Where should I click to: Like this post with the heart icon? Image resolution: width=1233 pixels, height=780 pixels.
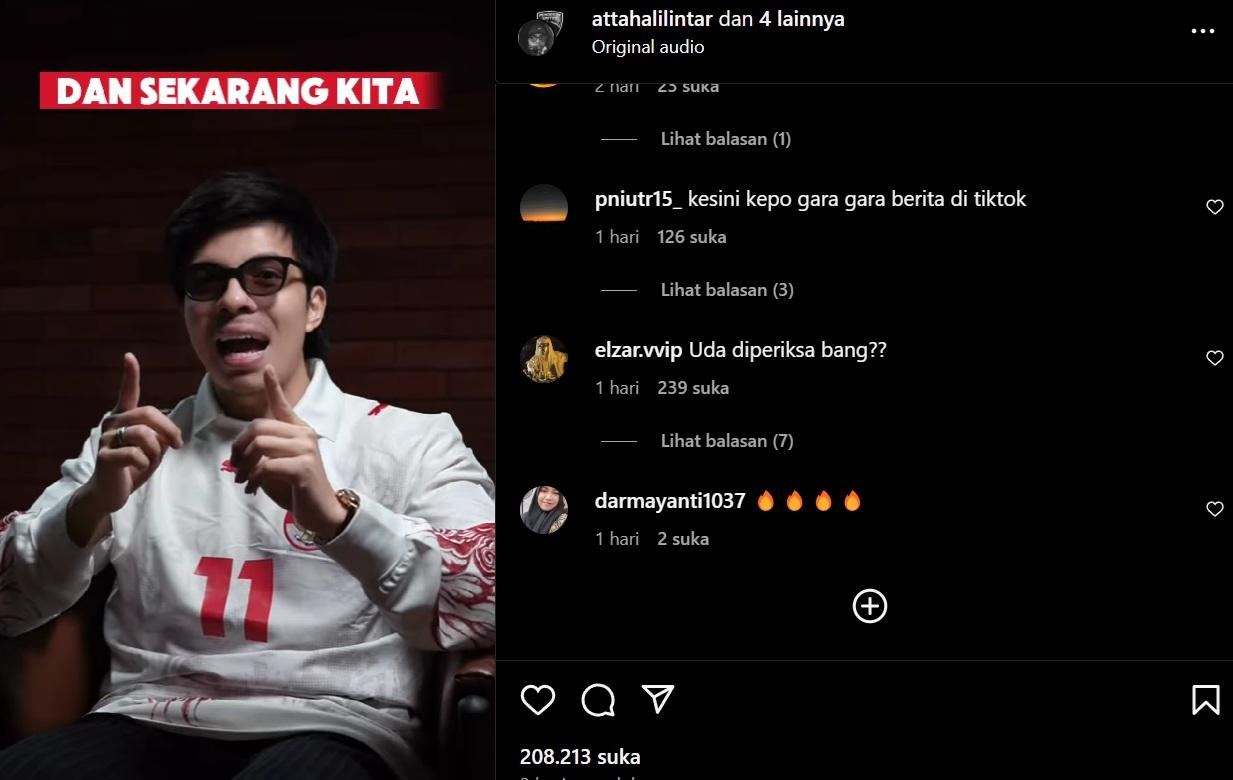click(x=538, y=700)
